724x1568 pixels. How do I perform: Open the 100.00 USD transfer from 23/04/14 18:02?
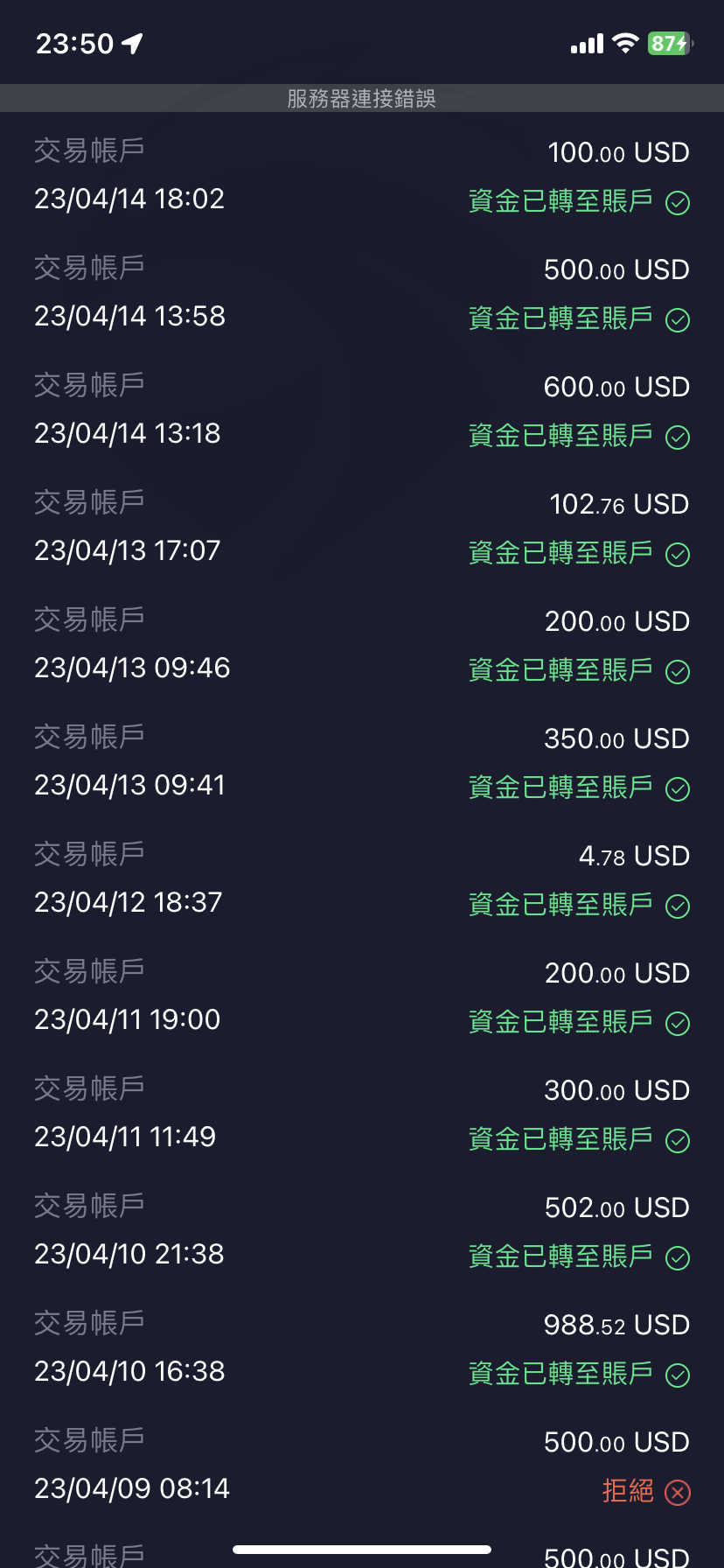click(x=362, y=176)
